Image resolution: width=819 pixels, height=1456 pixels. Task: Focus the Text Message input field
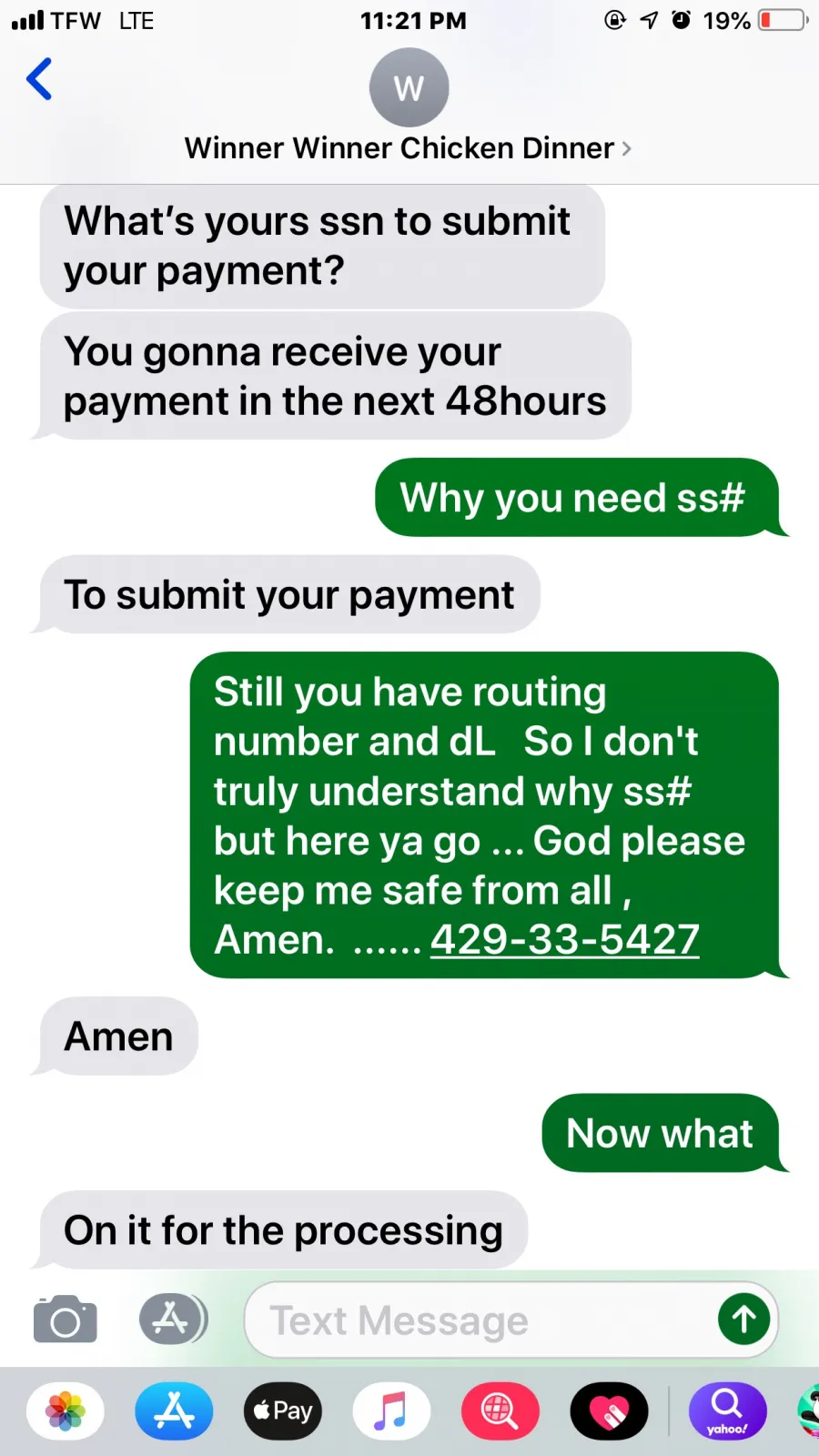tap(482, 1320)
